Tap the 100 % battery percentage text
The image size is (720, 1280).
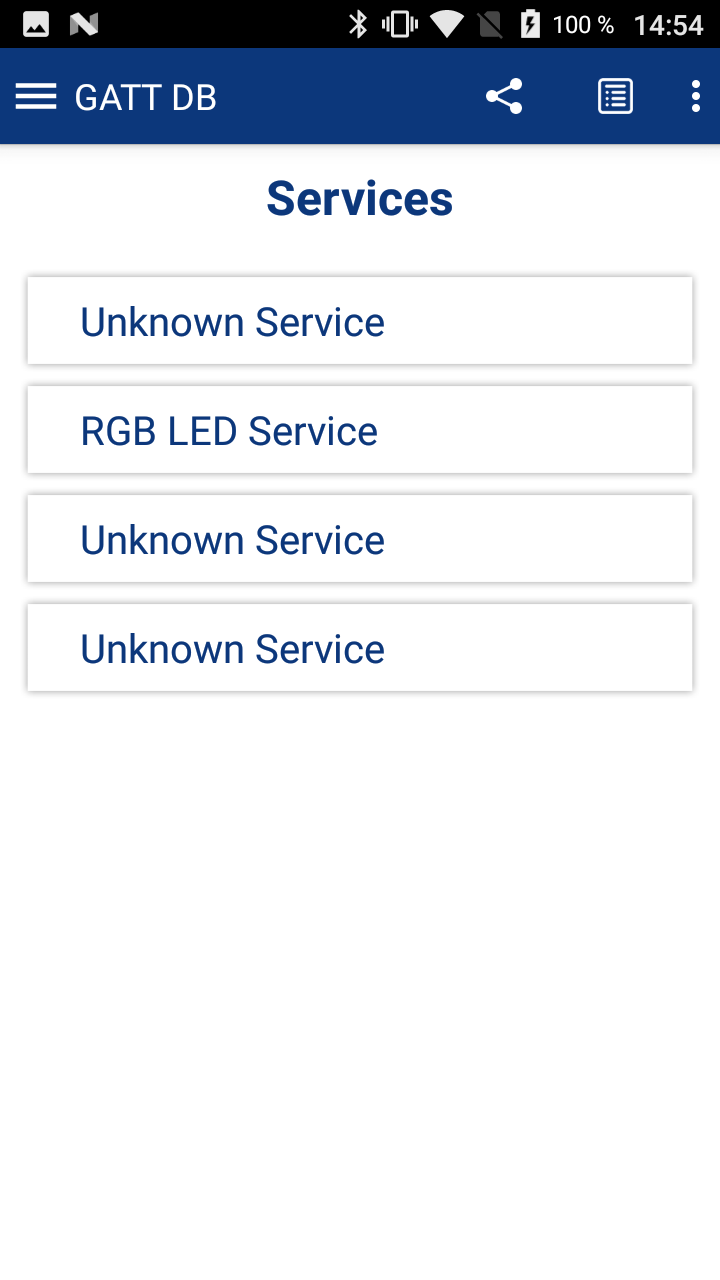tap(578, 22)
